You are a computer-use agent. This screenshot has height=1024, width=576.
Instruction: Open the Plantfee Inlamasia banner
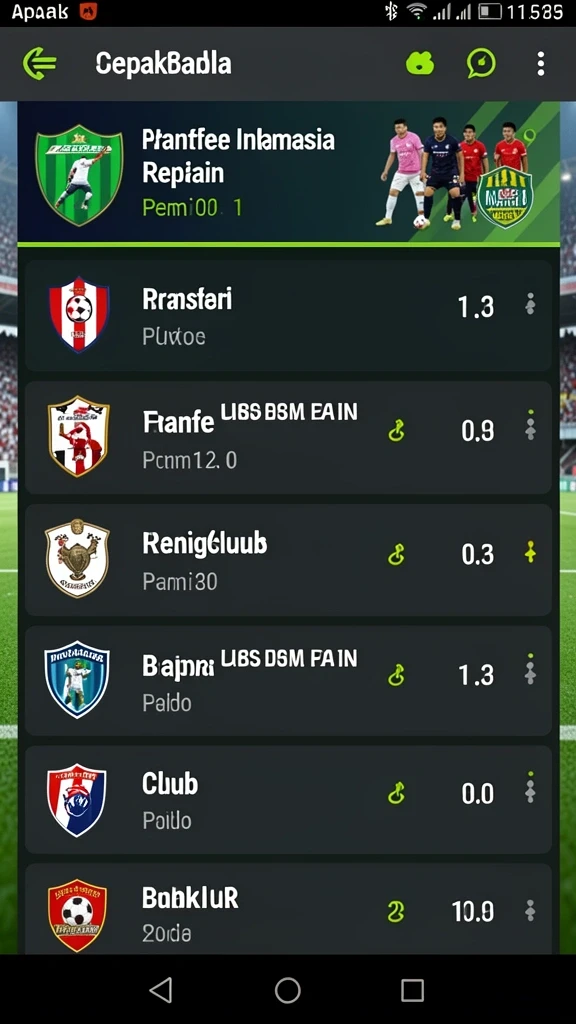[289, 173]
